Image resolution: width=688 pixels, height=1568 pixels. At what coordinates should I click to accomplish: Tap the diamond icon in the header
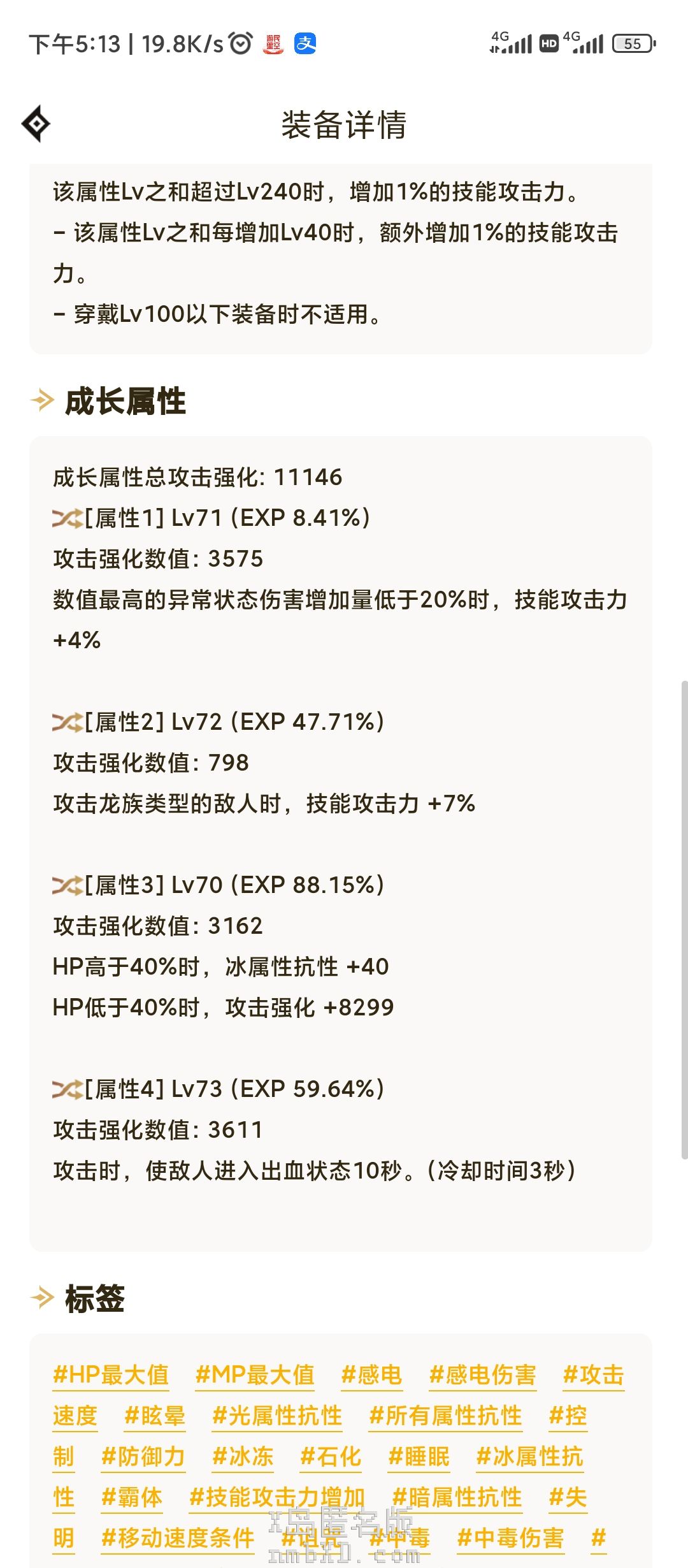[x=36, y=124]
